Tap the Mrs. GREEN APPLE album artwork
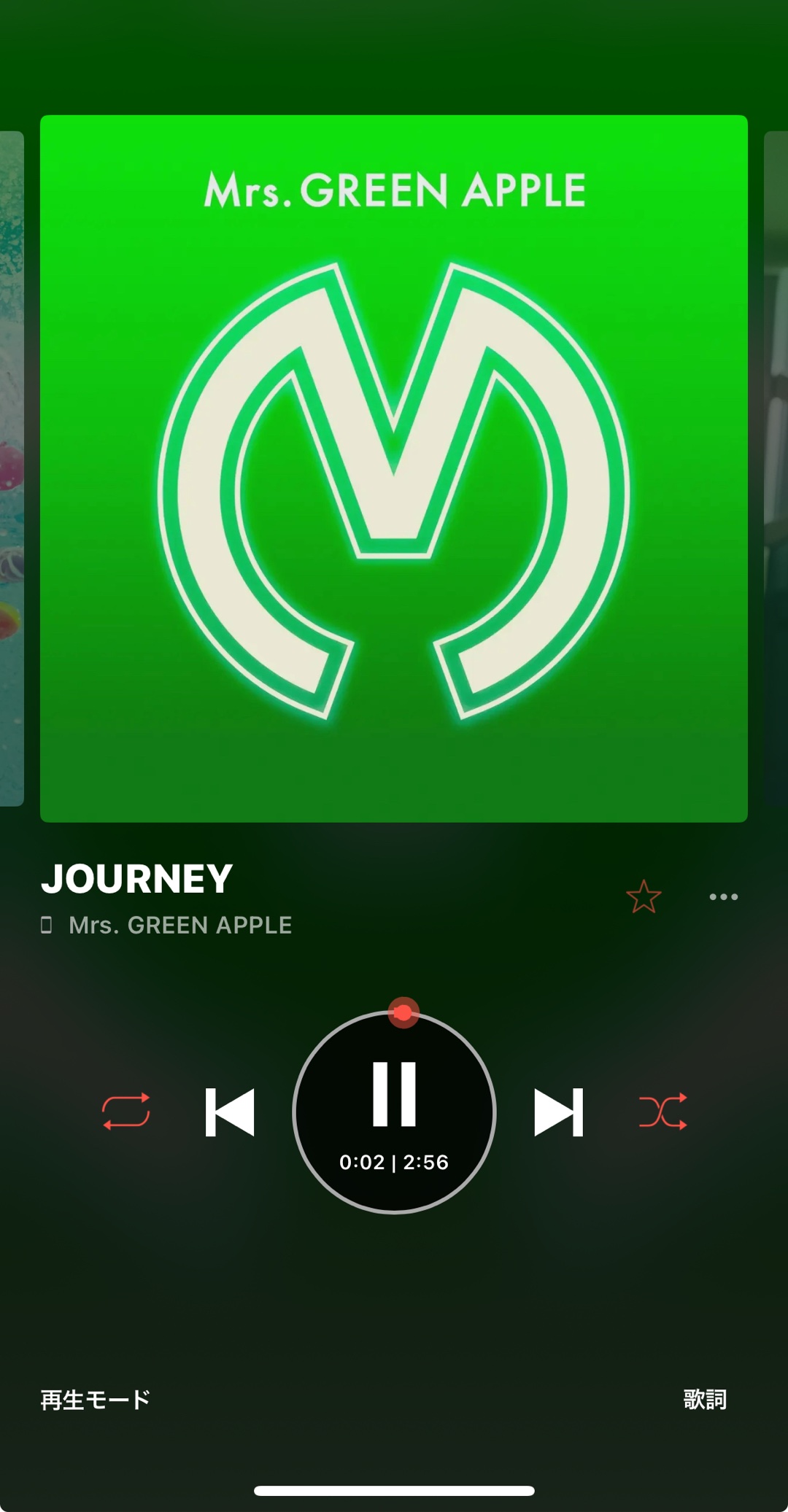 [394, 468]
